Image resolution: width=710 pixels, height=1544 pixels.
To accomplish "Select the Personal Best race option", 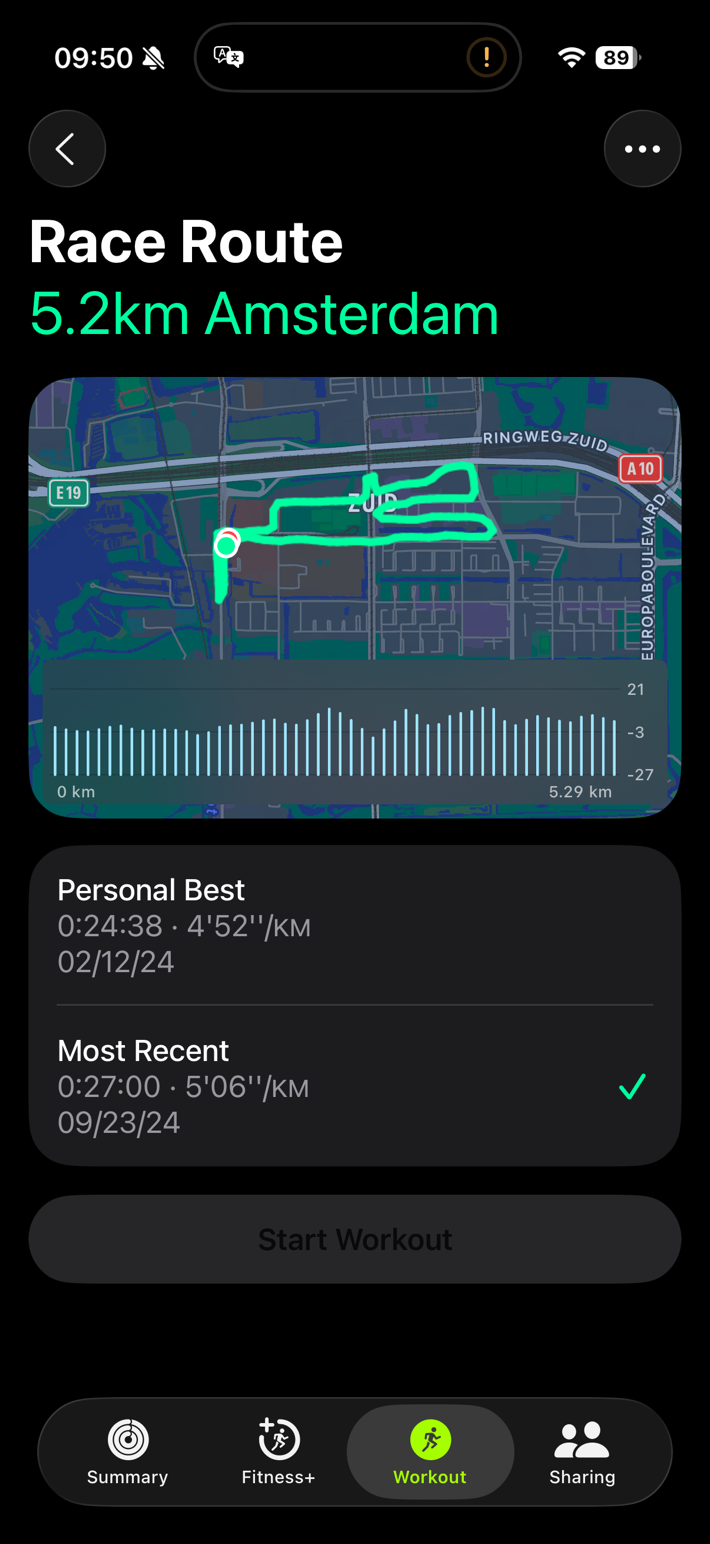I will [x=355, y=925].
